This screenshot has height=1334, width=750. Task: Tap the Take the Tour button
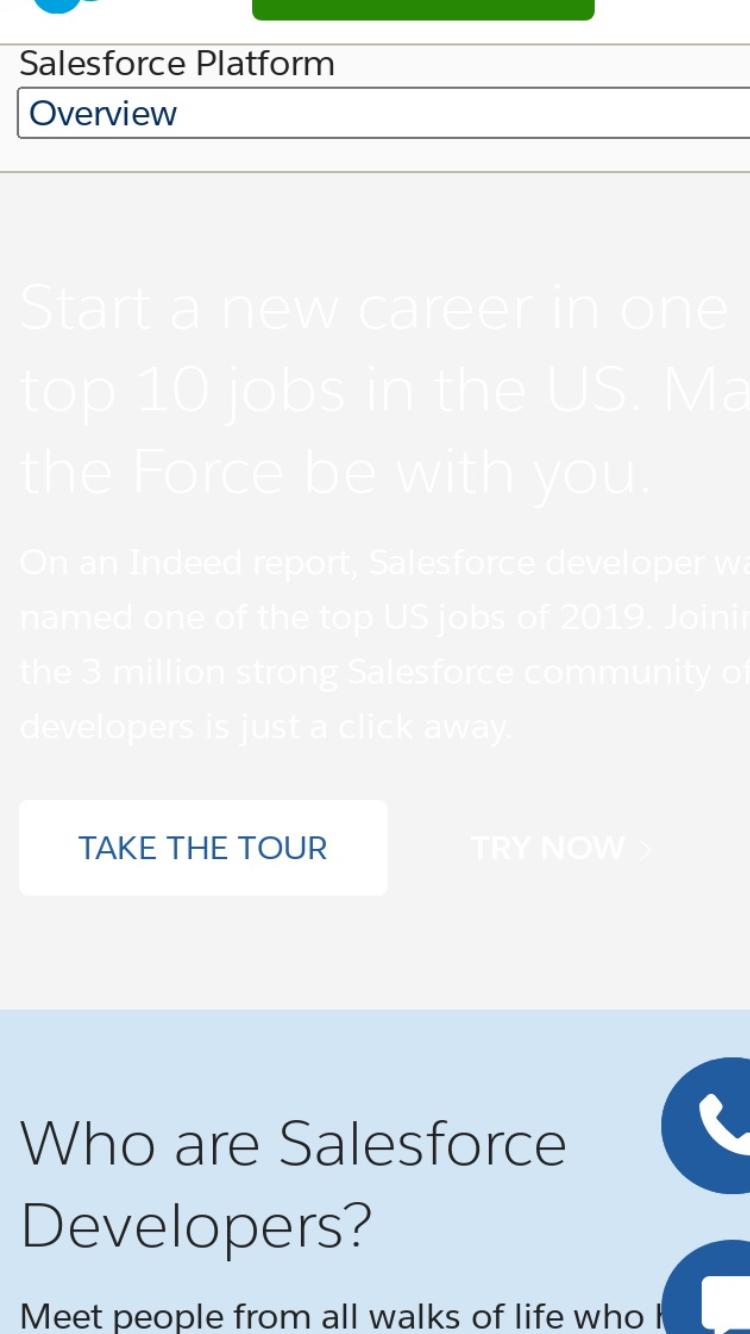click(203, 847)
